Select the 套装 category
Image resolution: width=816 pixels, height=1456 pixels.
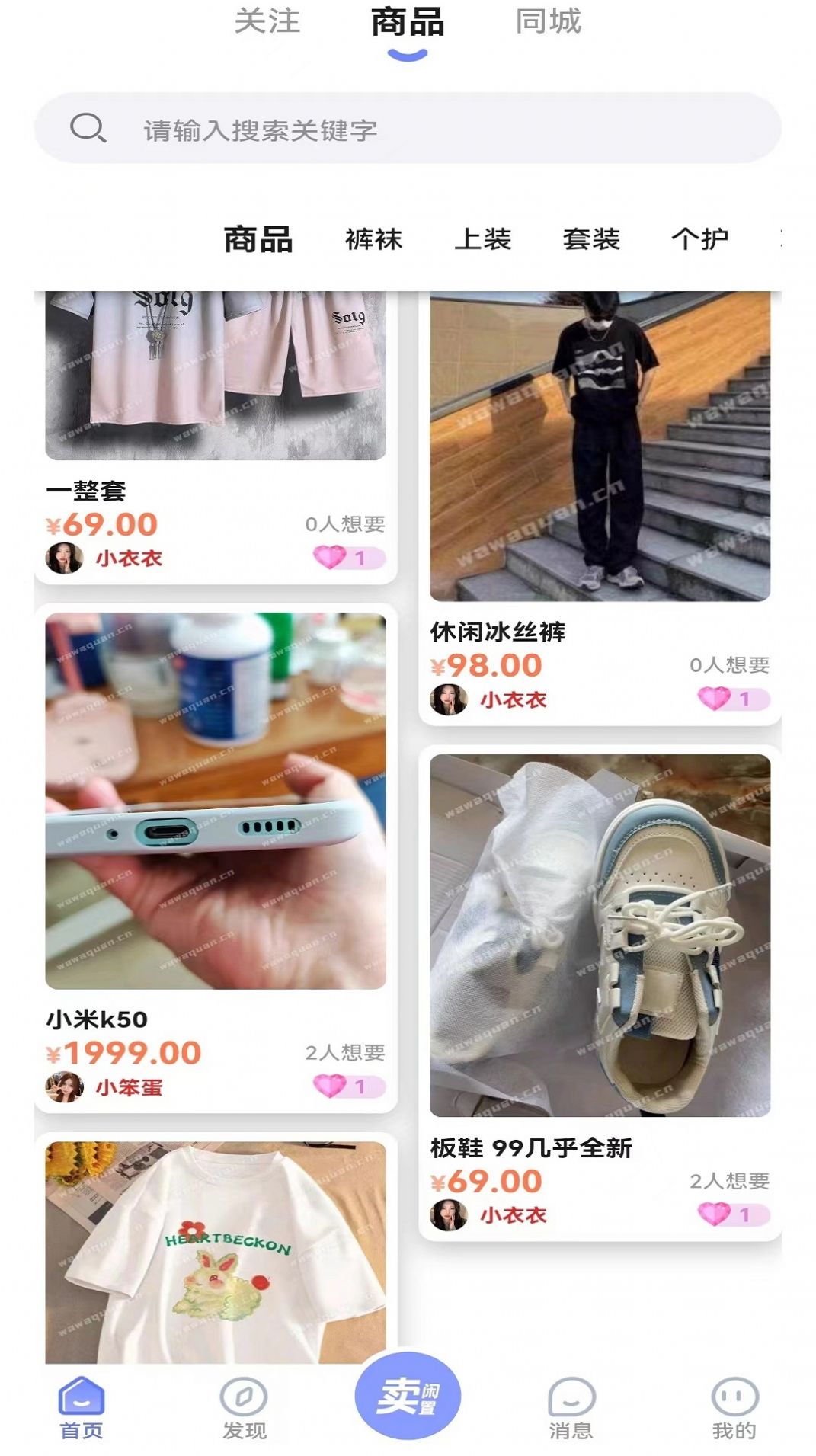point(591,239)
